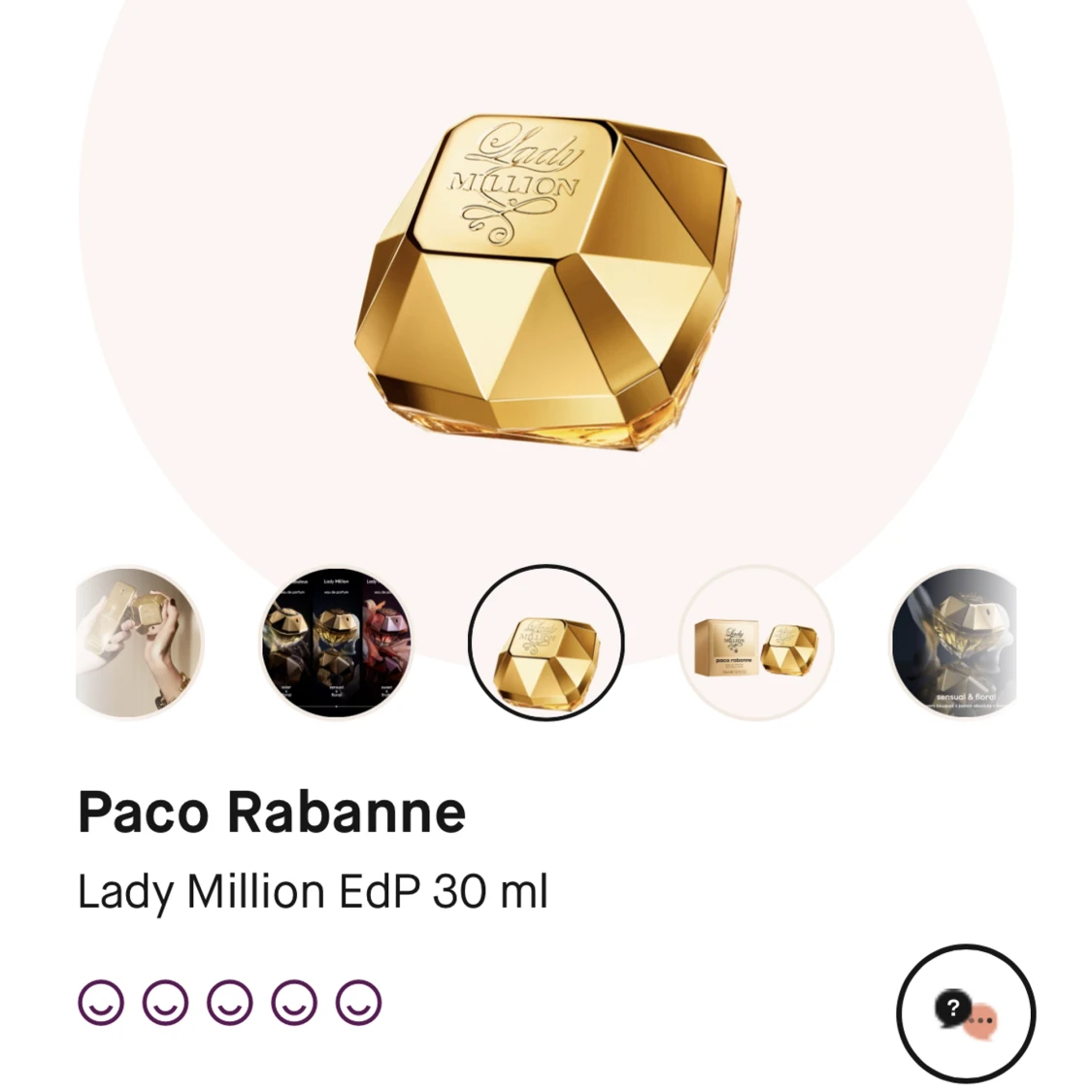Select the sensual & floral thumbnail
Viewport: 1092px width, 1092px height.
(x=955, y=643)
